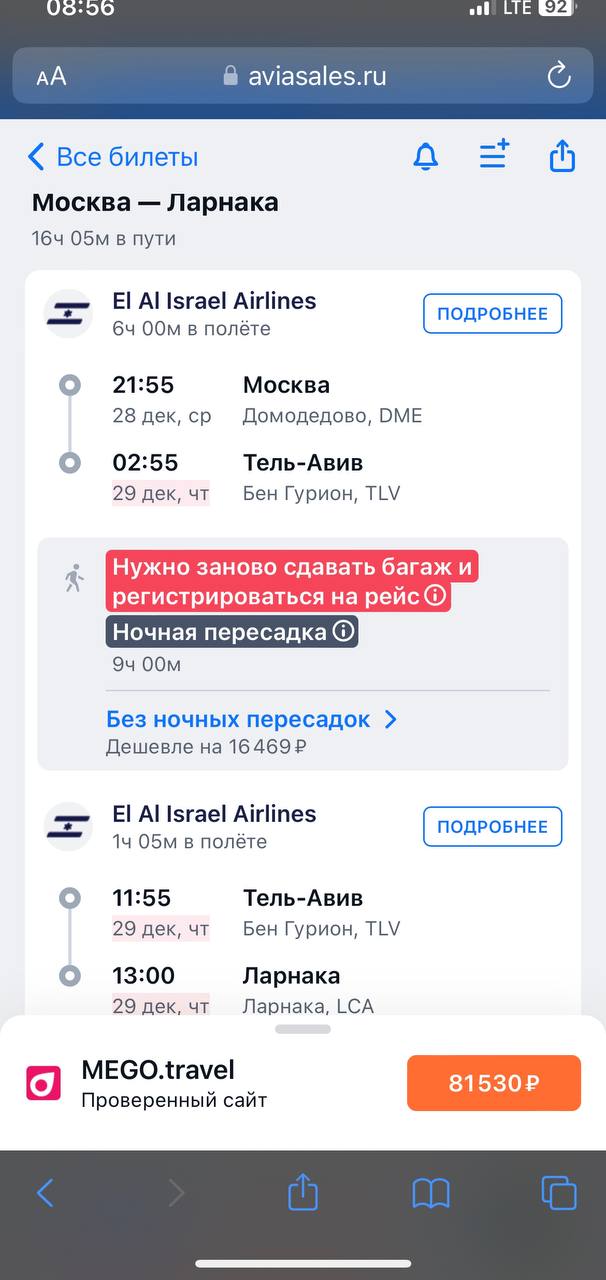Show info about Ночная пересадка
Screen dimensions: 606x1280
(343, 632)
